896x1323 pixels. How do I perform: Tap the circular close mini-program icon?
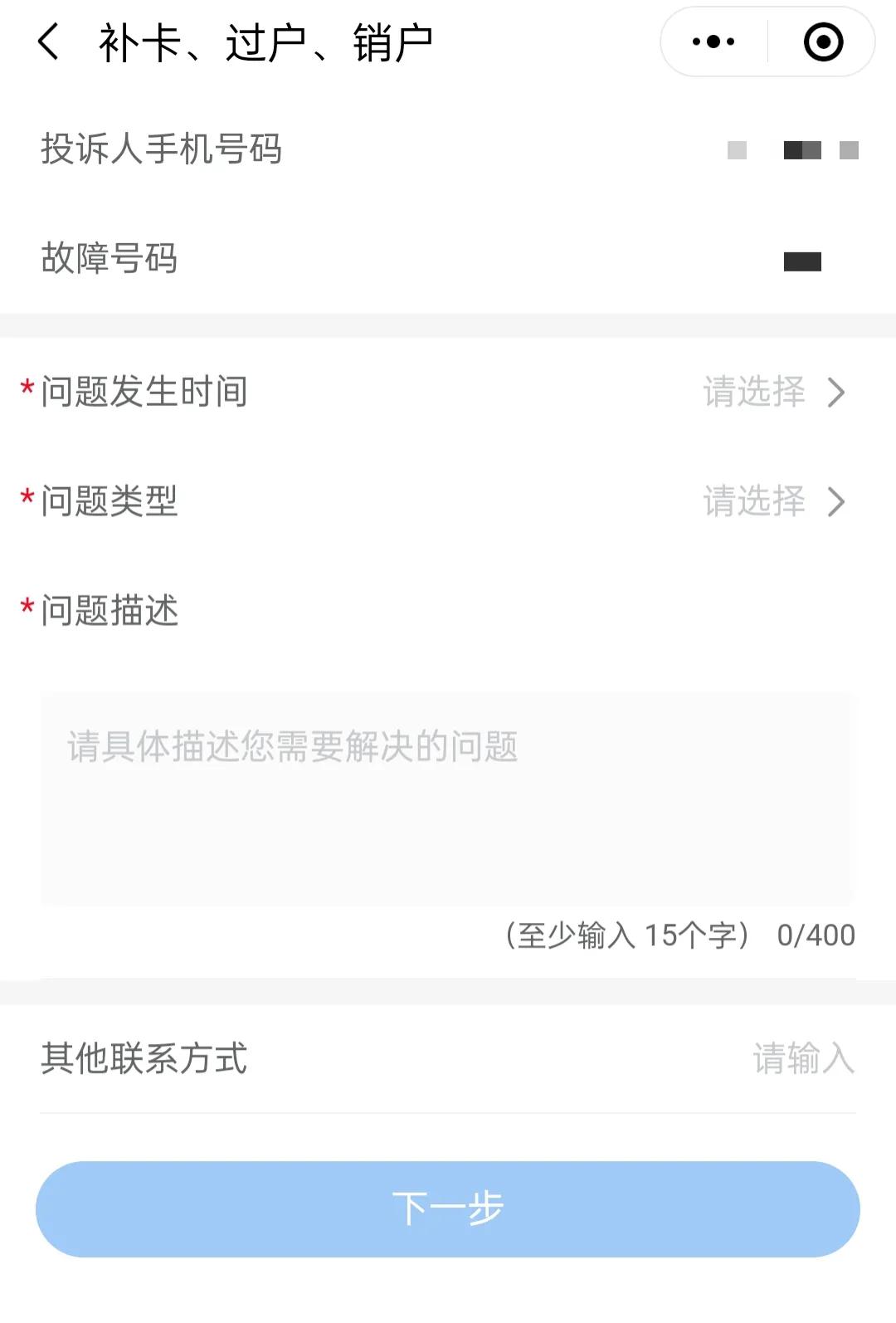click(822, 40)
